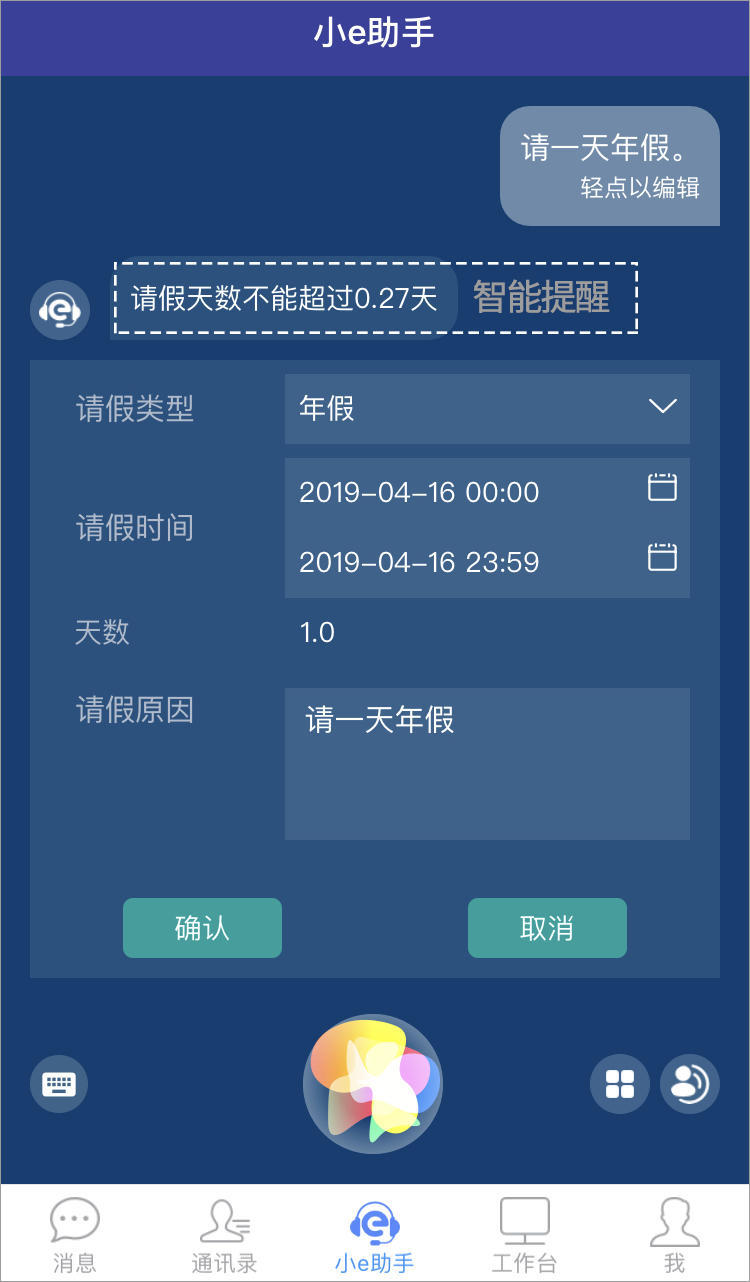Tap the contacts voice icon at bottom right
Viewport: 750px width, 1282px height.
coord(688,1083)
